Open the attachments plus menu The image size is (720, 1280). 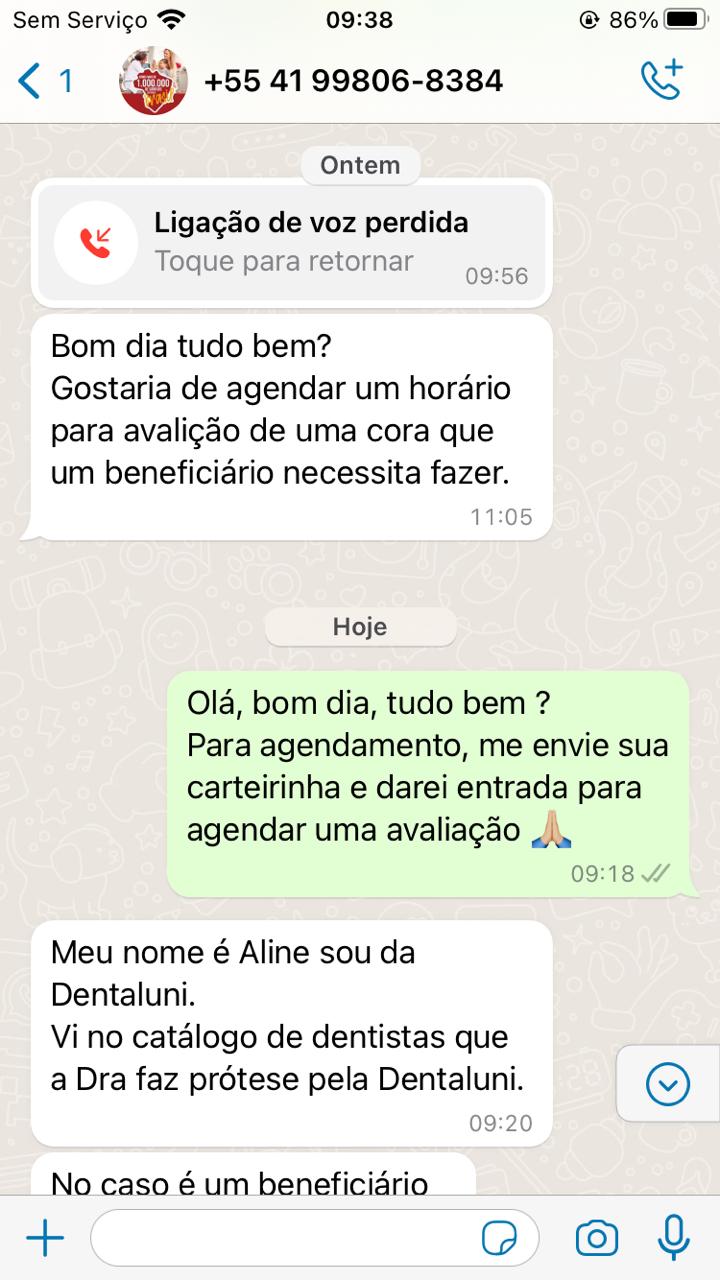coord(45,1239)
